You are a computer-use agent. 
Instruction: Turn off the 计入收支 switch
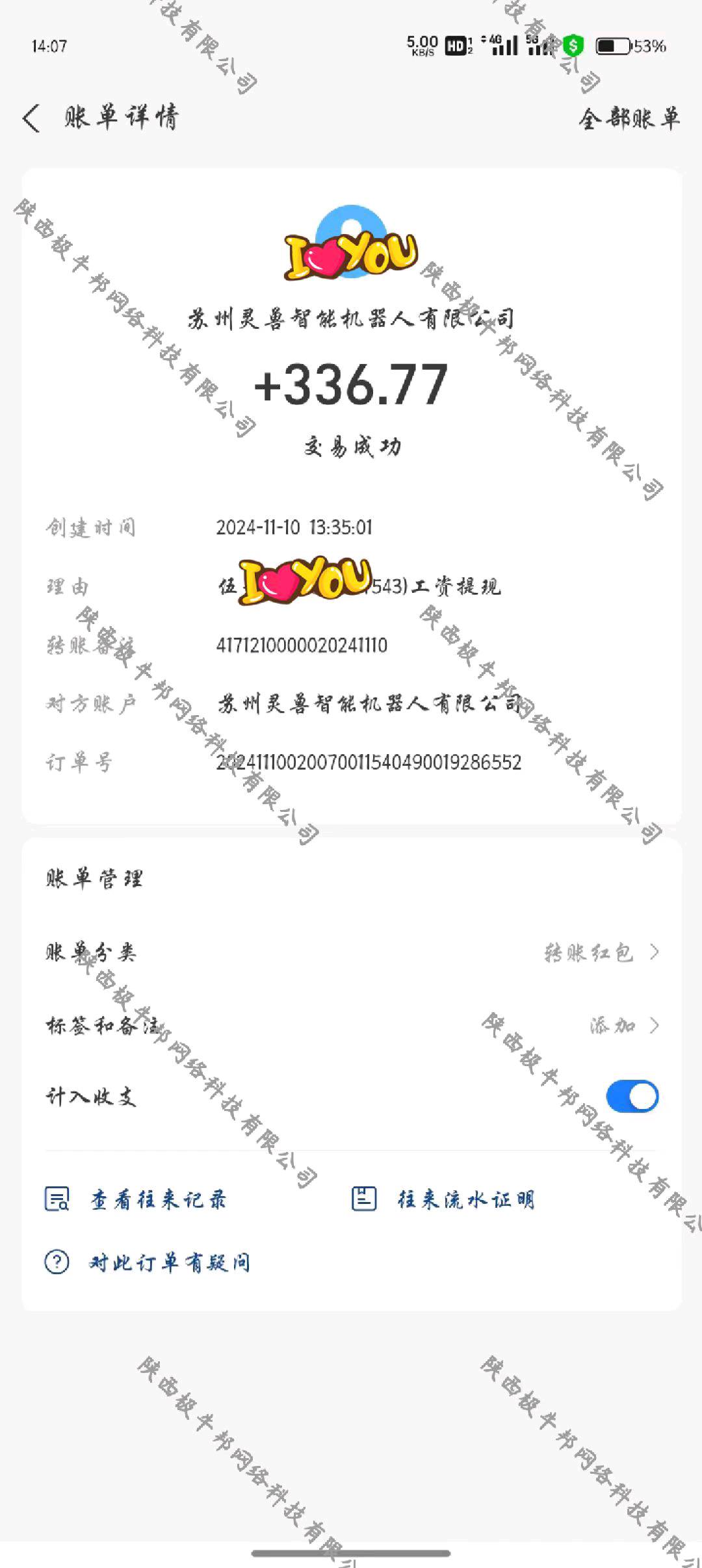632,1097
